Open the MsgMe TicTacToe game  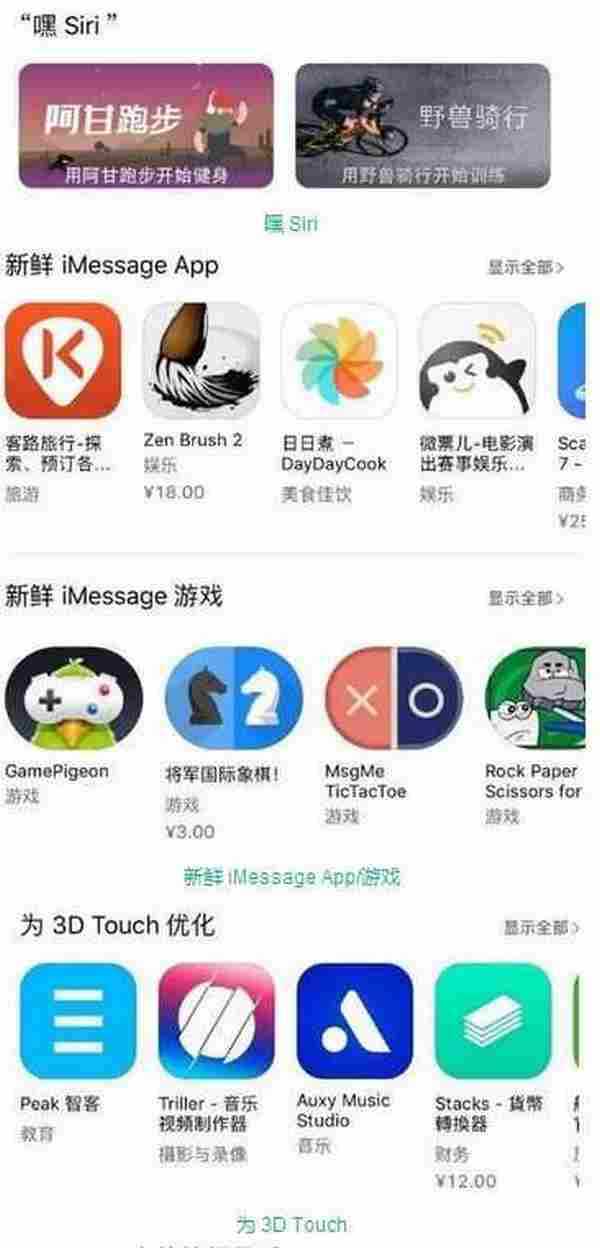click(393, 698)
